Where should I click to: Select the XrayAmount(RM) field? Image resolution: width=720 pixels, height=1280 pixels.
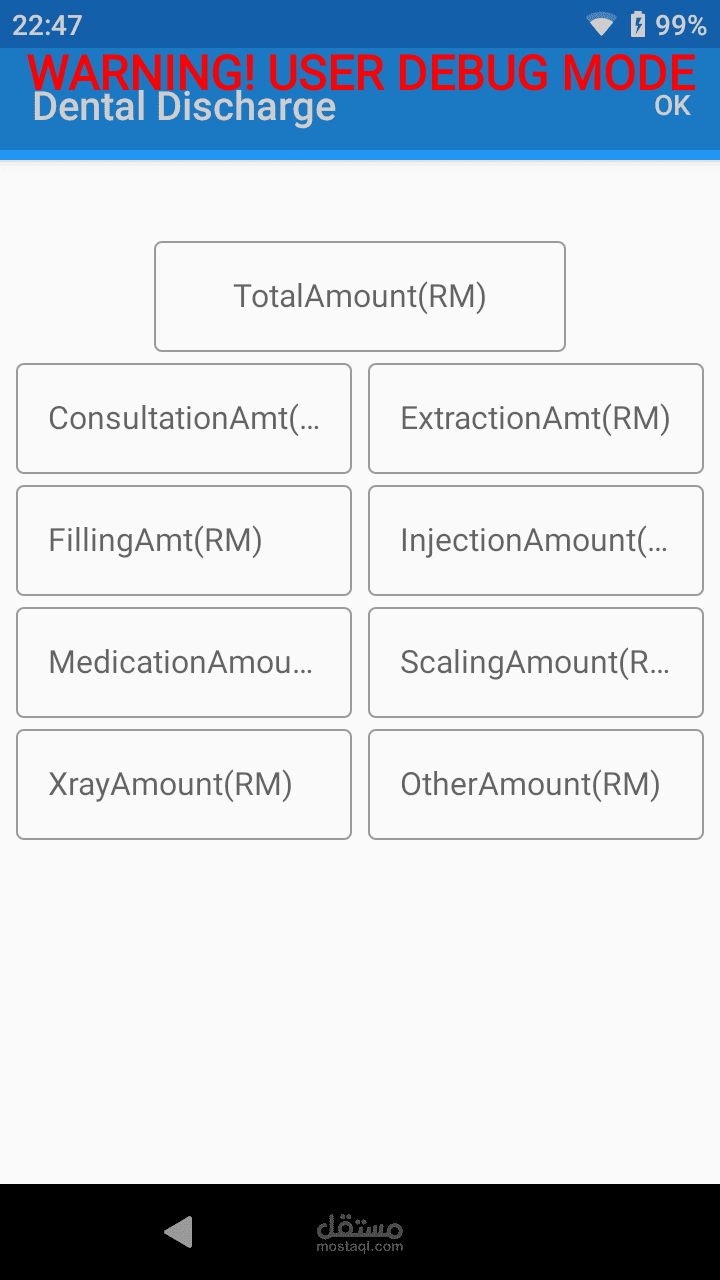click(x=184, y=784)
